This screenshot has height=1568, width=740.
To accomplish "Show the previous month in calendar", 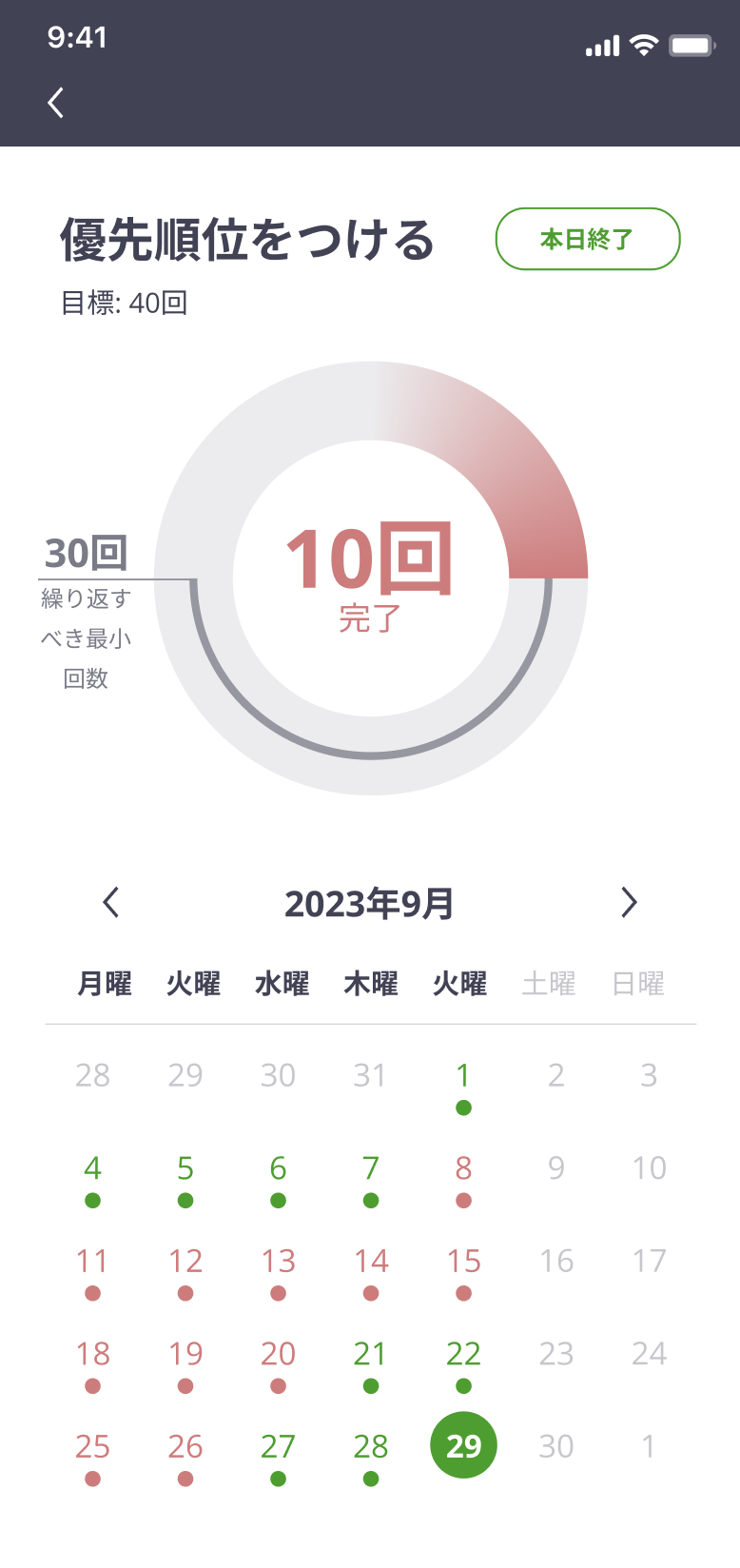I will coord(111,902).
